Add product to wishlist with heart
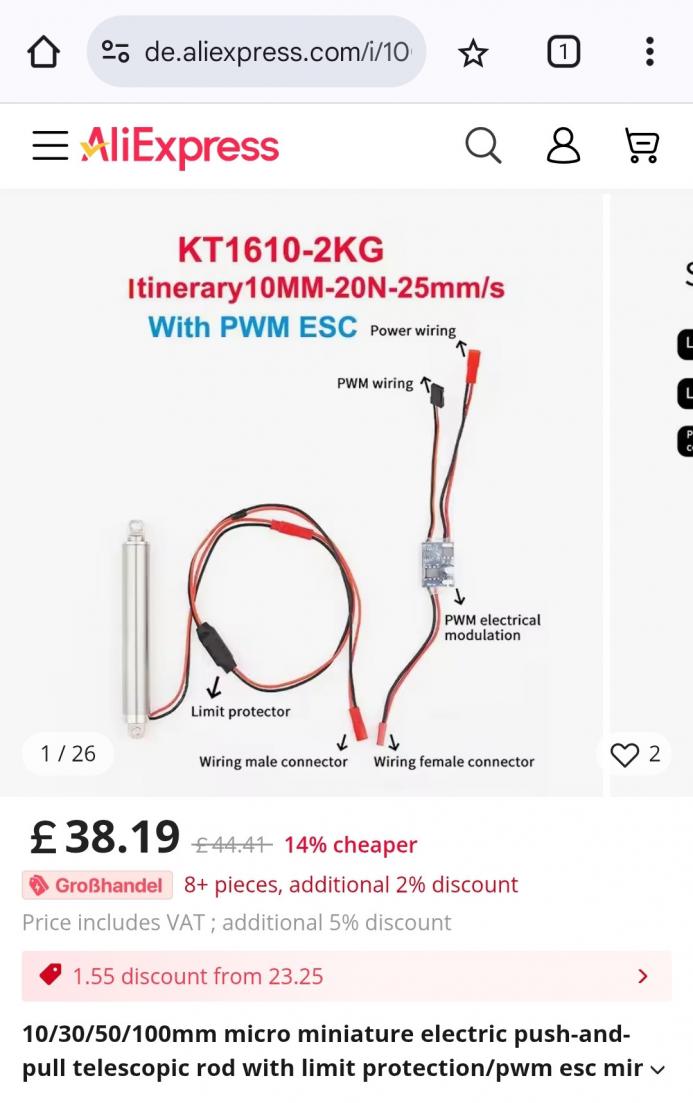The image size is (693, 1103). coord(636,754)
